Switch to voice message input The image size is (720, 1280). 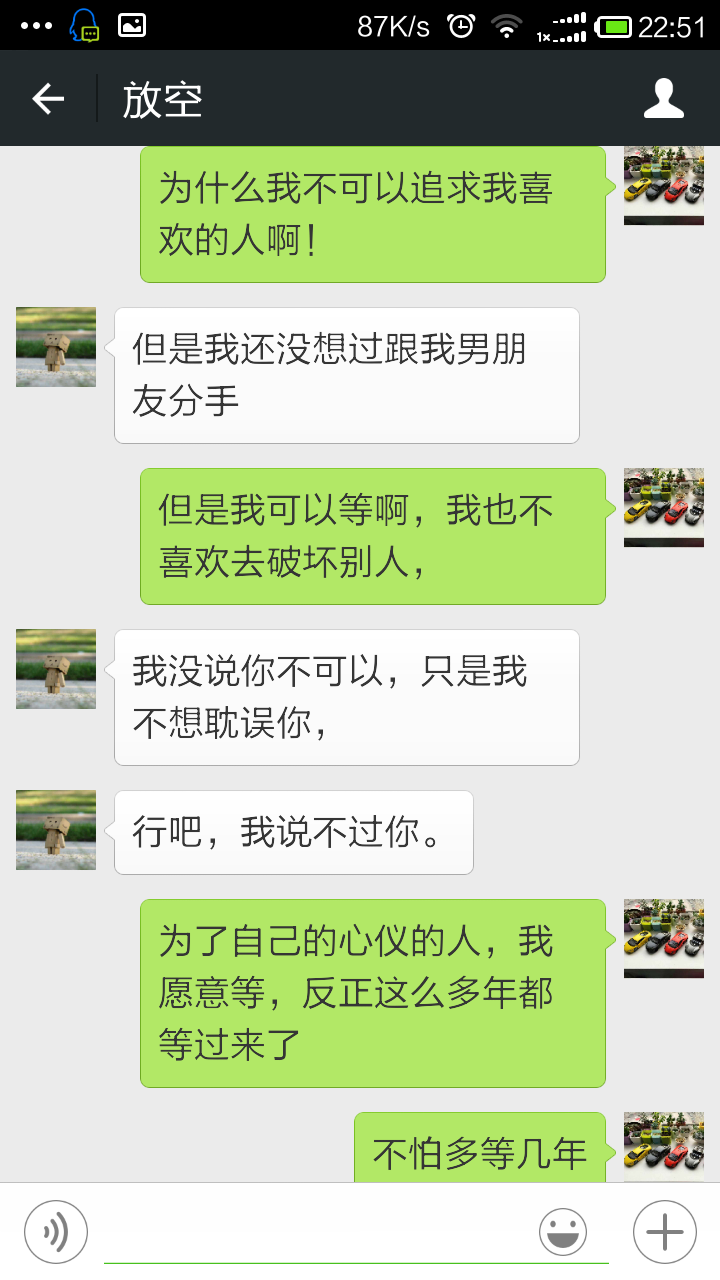[x=56, y=1231]
